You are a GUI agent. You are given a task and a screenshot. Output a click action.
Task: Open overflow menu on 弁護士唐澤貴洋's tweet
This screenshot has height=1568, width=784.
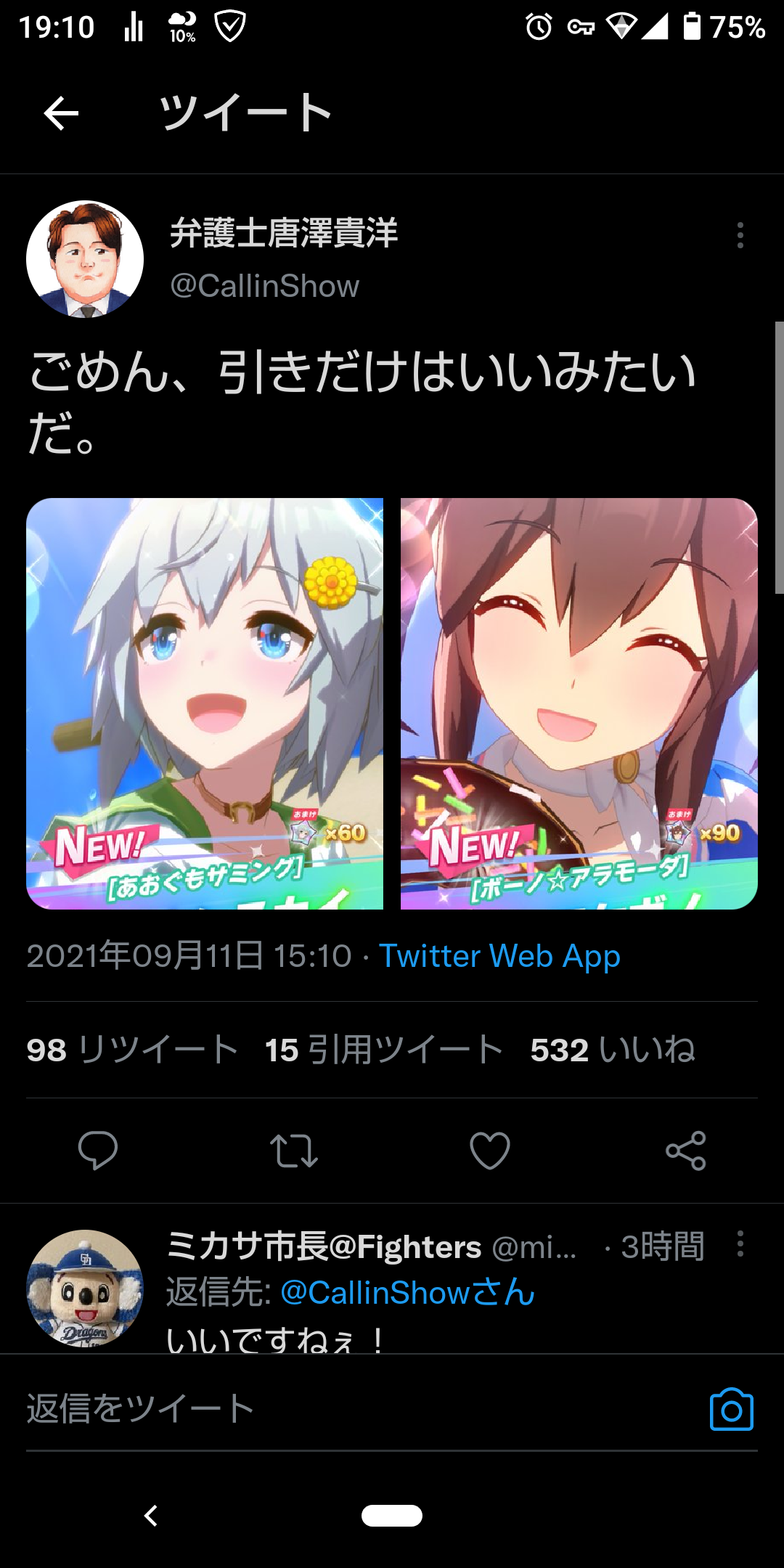[740, 235]
